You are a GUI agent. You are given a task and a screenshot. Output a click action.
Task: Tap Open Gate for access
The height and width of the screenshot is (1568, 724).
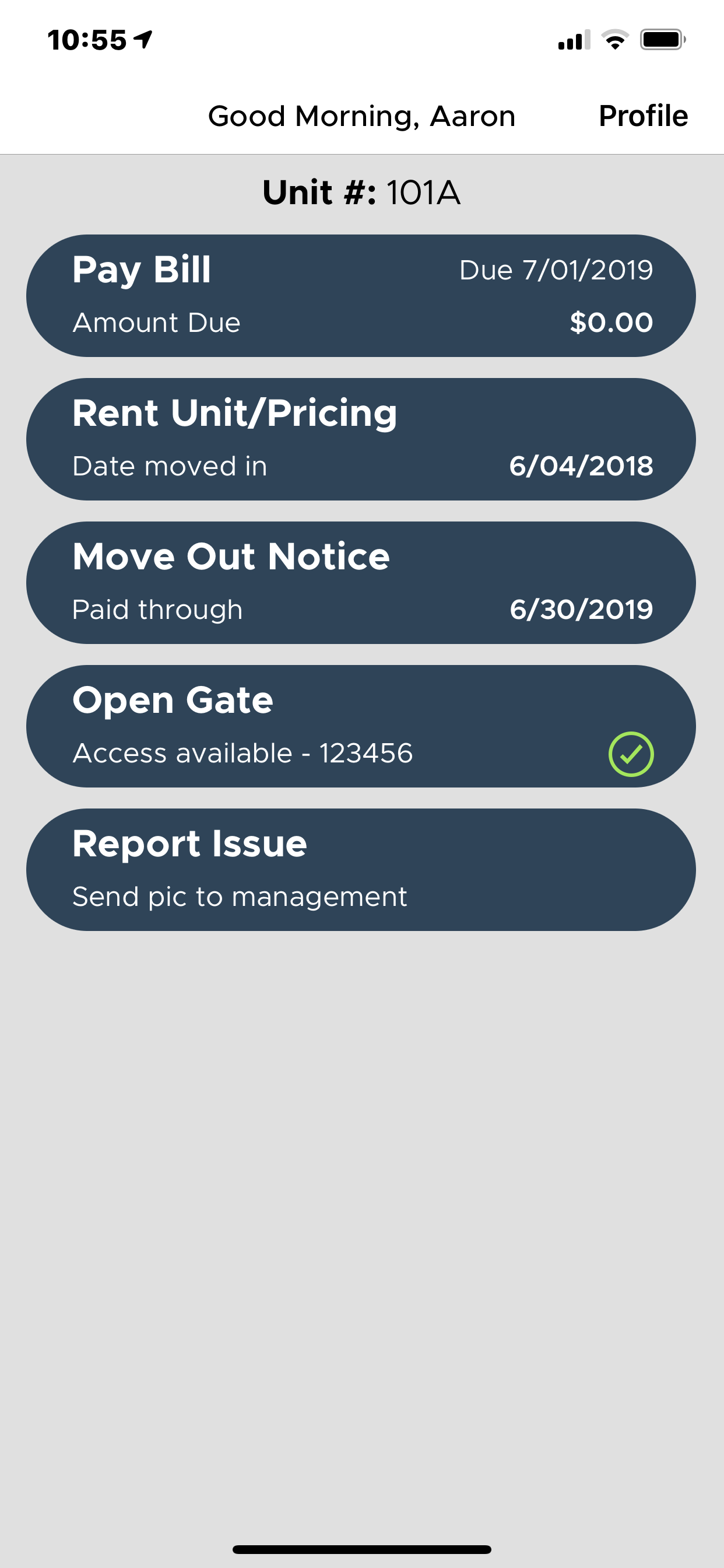(361, 726)
